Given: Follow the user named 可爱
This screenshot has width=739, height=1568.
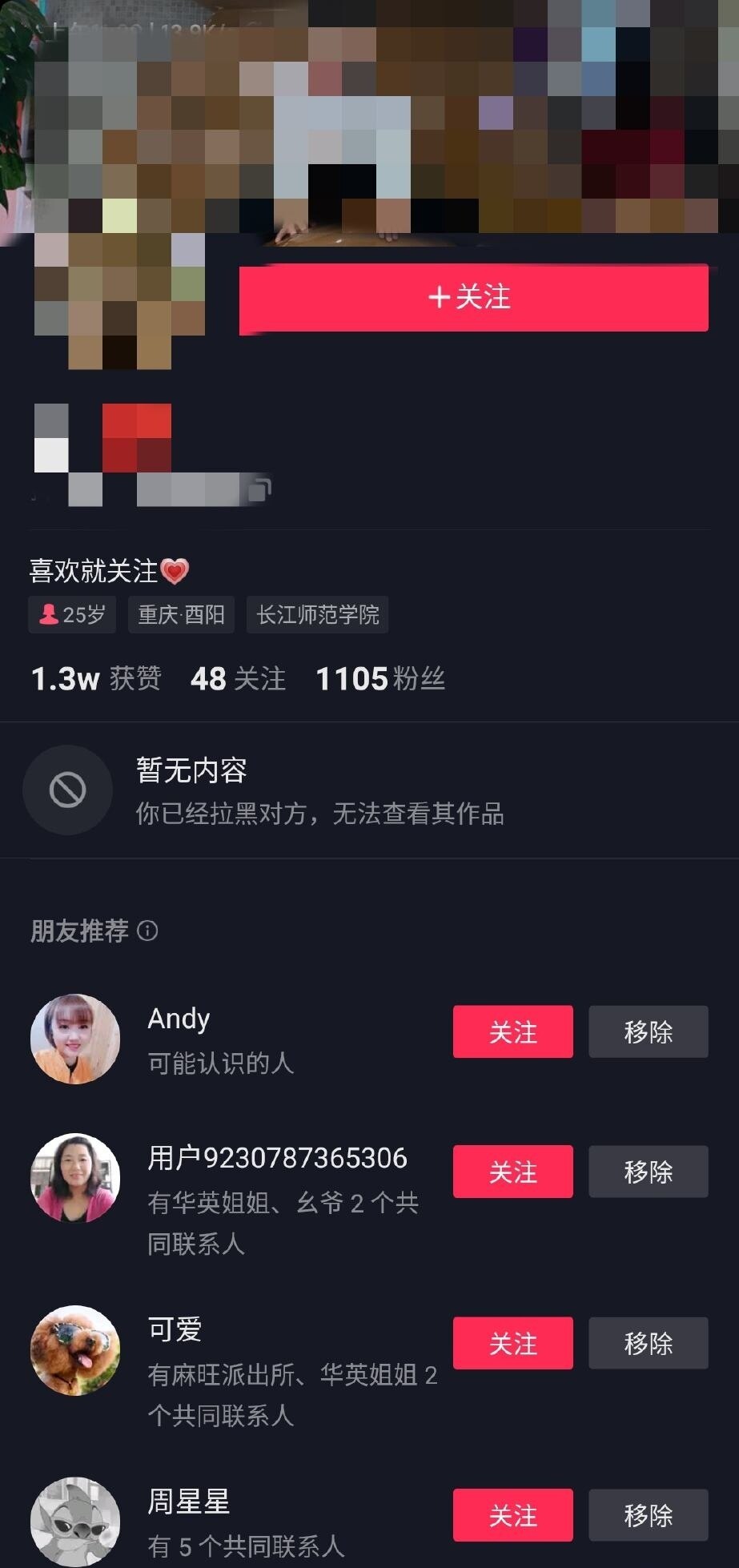Looking at the screenshot, I should 512,1343.
